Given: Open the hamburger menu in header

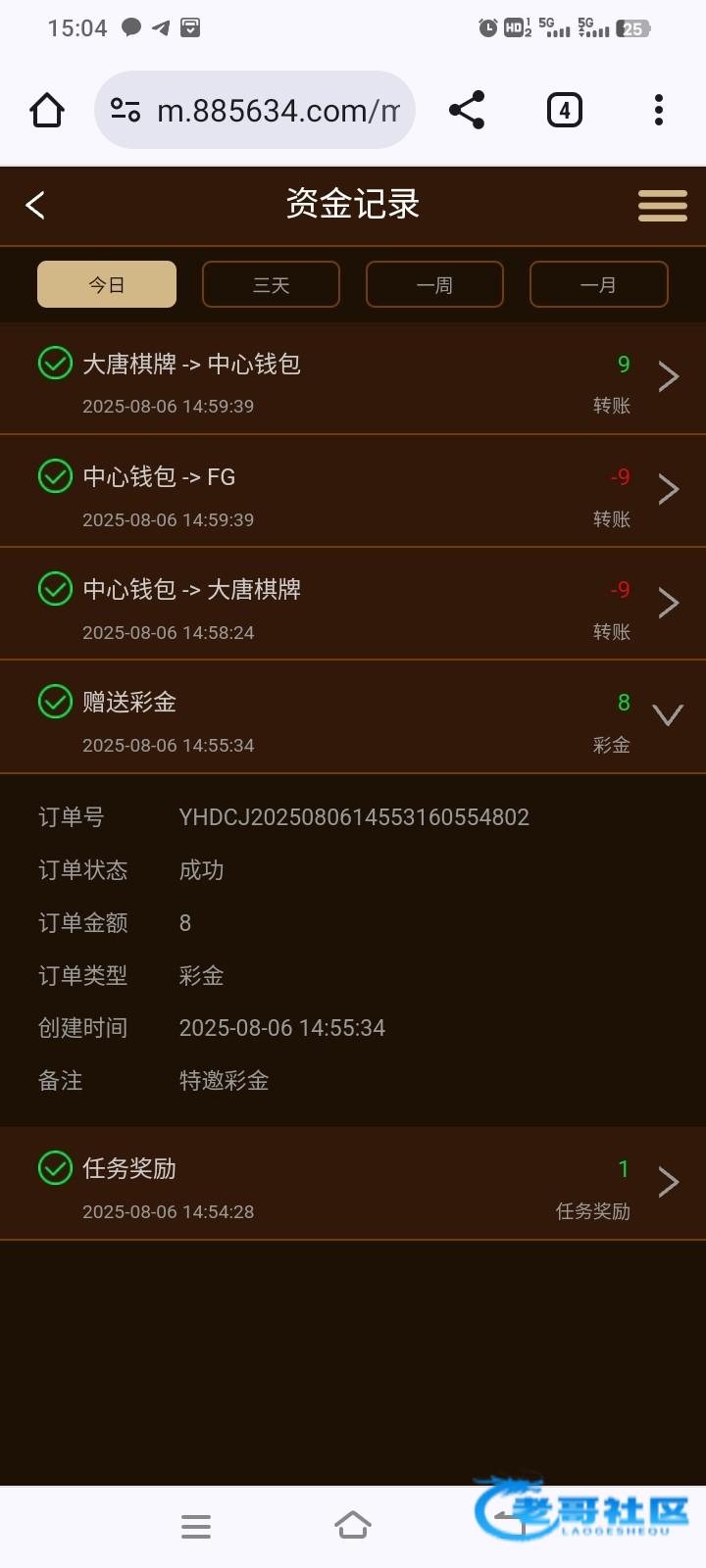Looking at the screenshot, I should click(x=662, y=206).
